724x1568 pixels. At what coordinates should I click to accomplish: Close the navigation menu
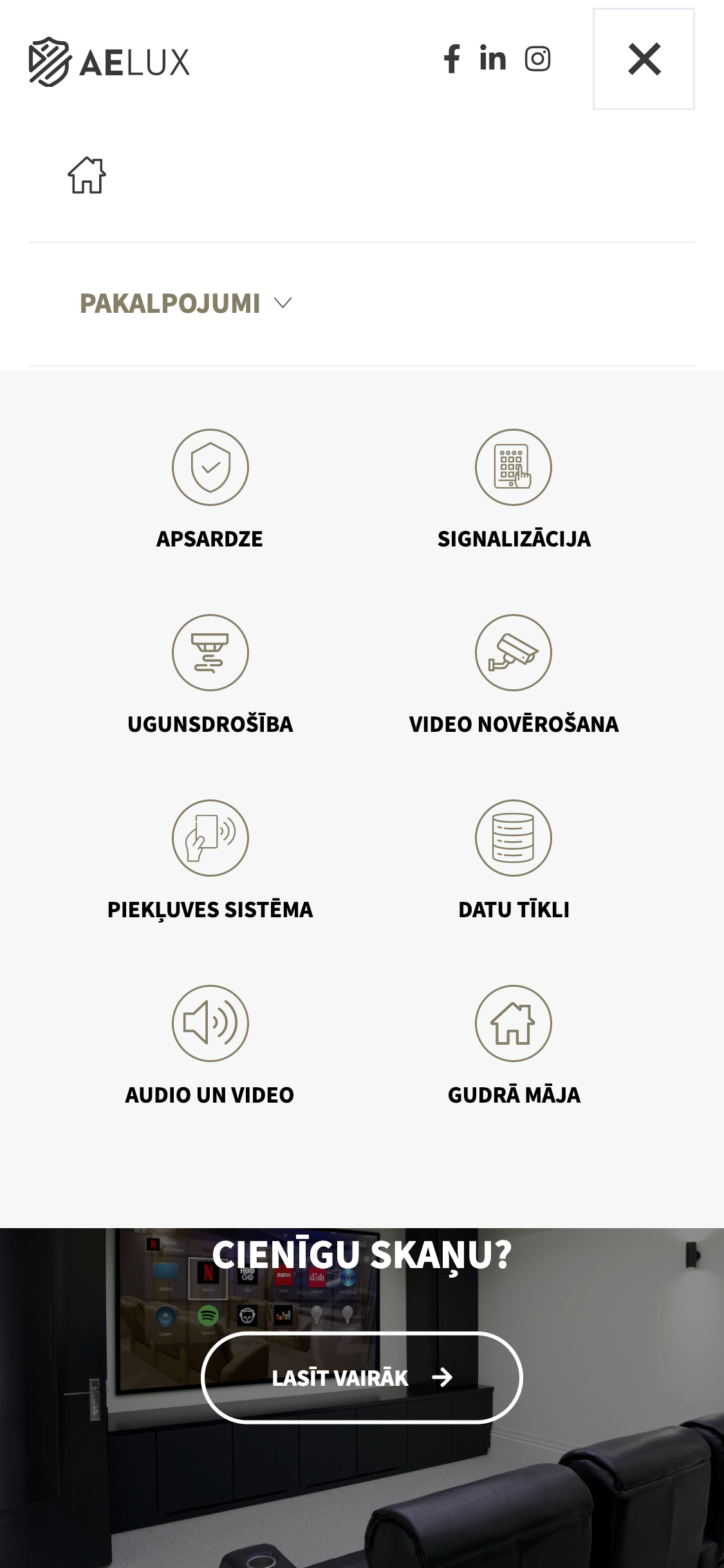coord(644,59)
